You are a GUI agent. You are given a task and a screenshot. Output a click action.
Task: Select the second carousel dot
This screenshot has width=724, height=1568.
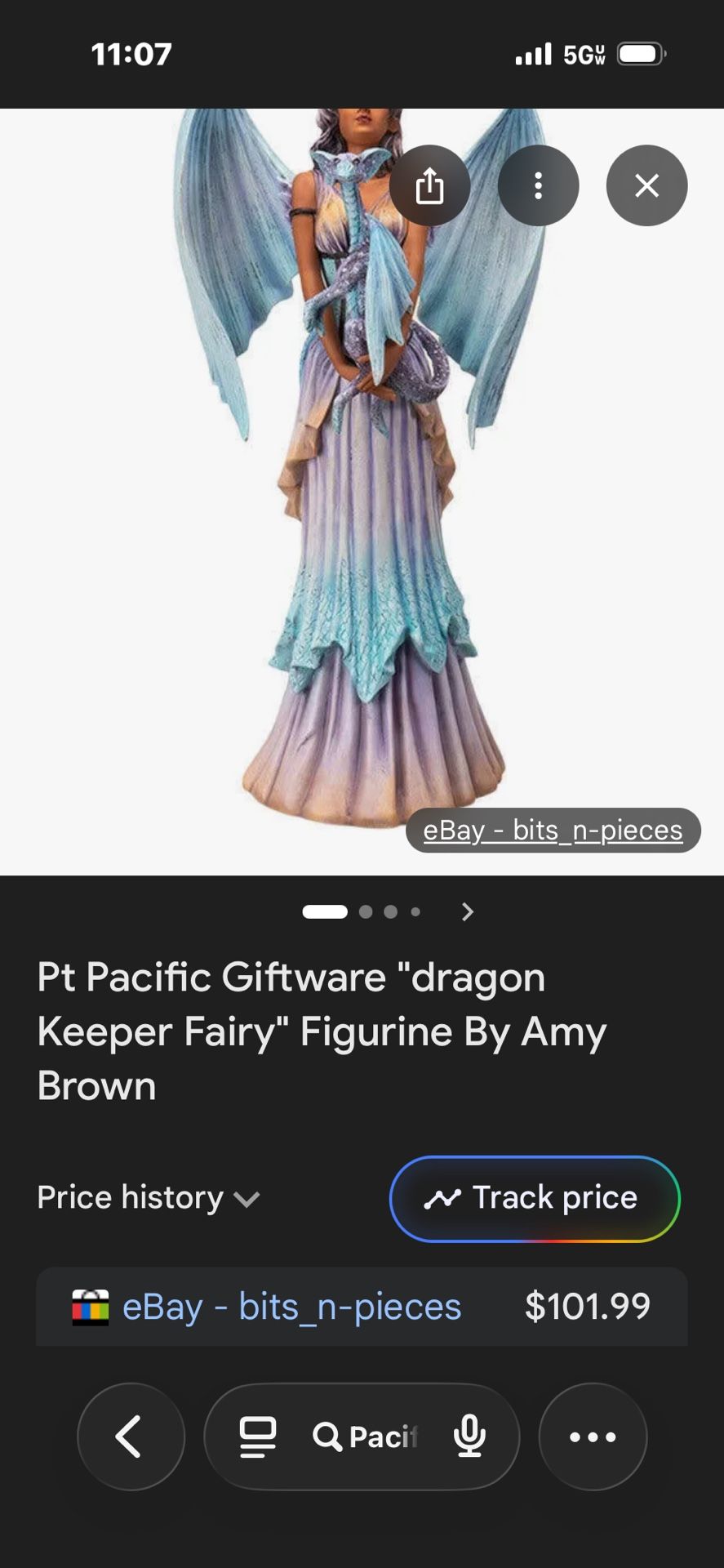tap(366, 911)
